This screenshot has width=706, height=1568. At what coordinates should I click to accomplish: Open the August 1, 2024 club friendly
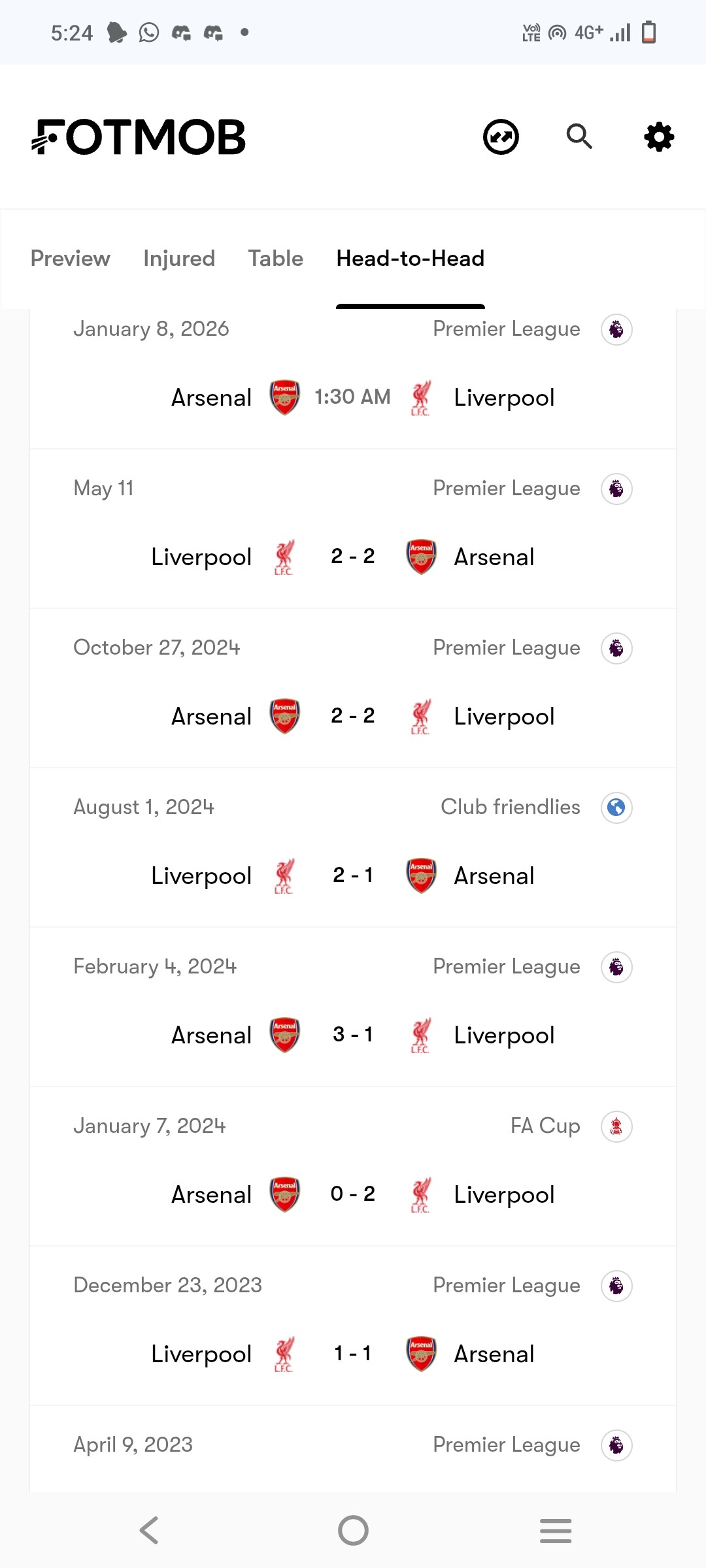click(353, 848)
